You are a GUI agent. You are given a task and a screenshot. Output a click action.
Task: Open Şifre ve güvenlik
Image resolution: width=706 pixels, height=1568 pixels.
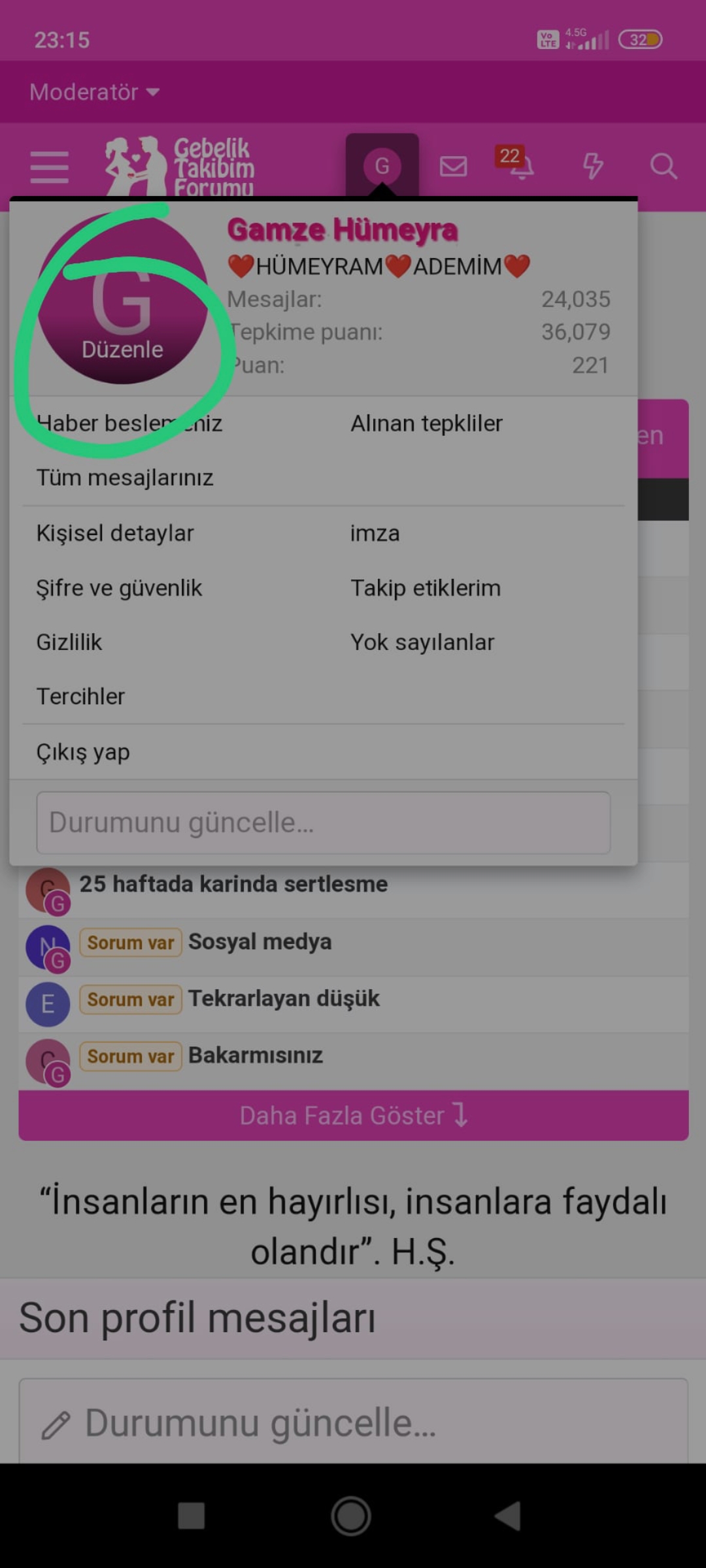tap(119, 588)
